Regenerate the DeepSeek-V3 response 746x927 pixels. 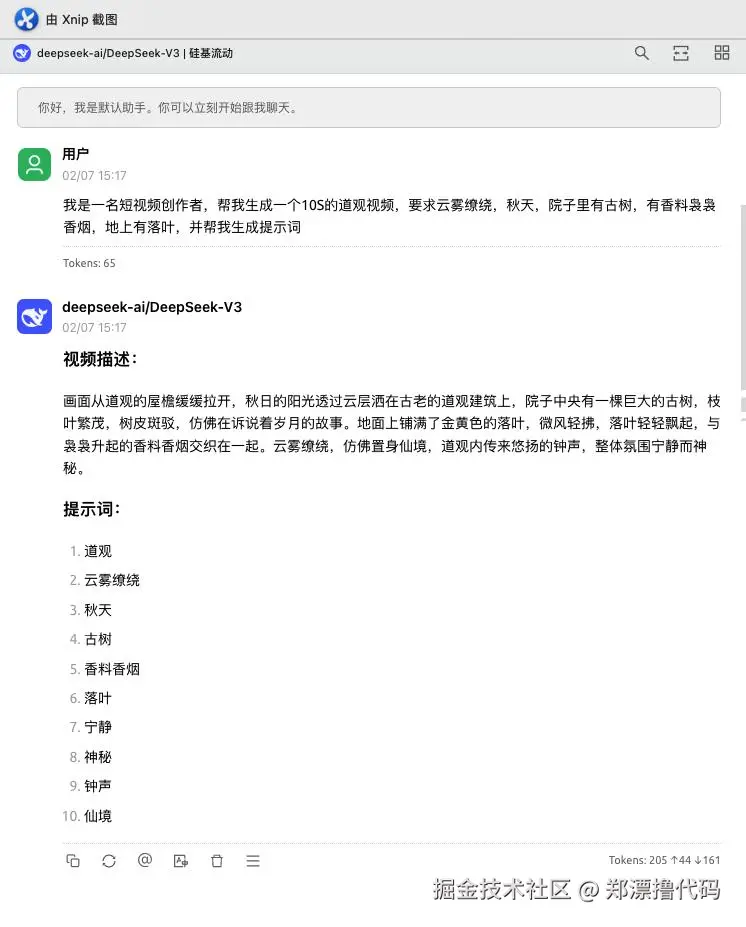(x=109, y=860)
